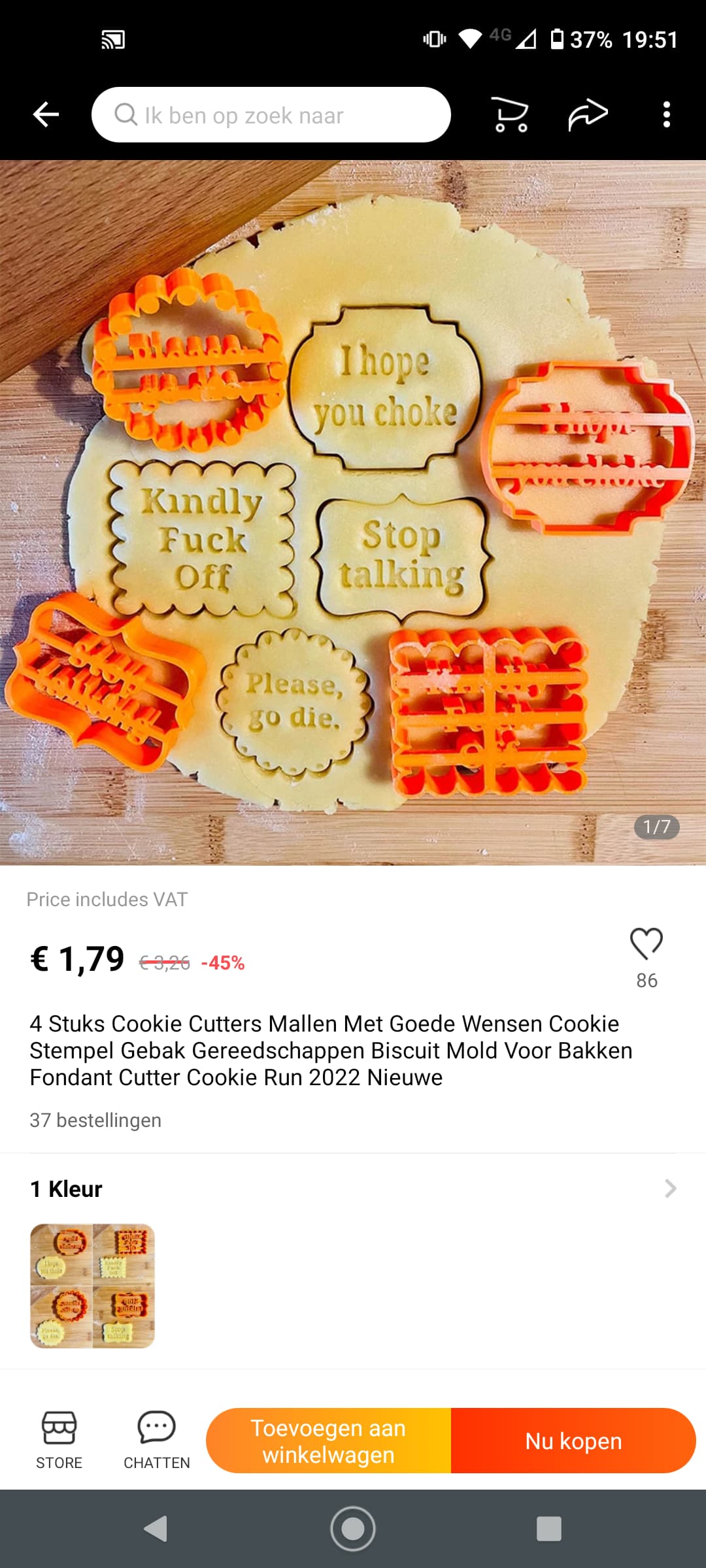Open the shopping cart icon
The image size is (706, 1568).
509,115
